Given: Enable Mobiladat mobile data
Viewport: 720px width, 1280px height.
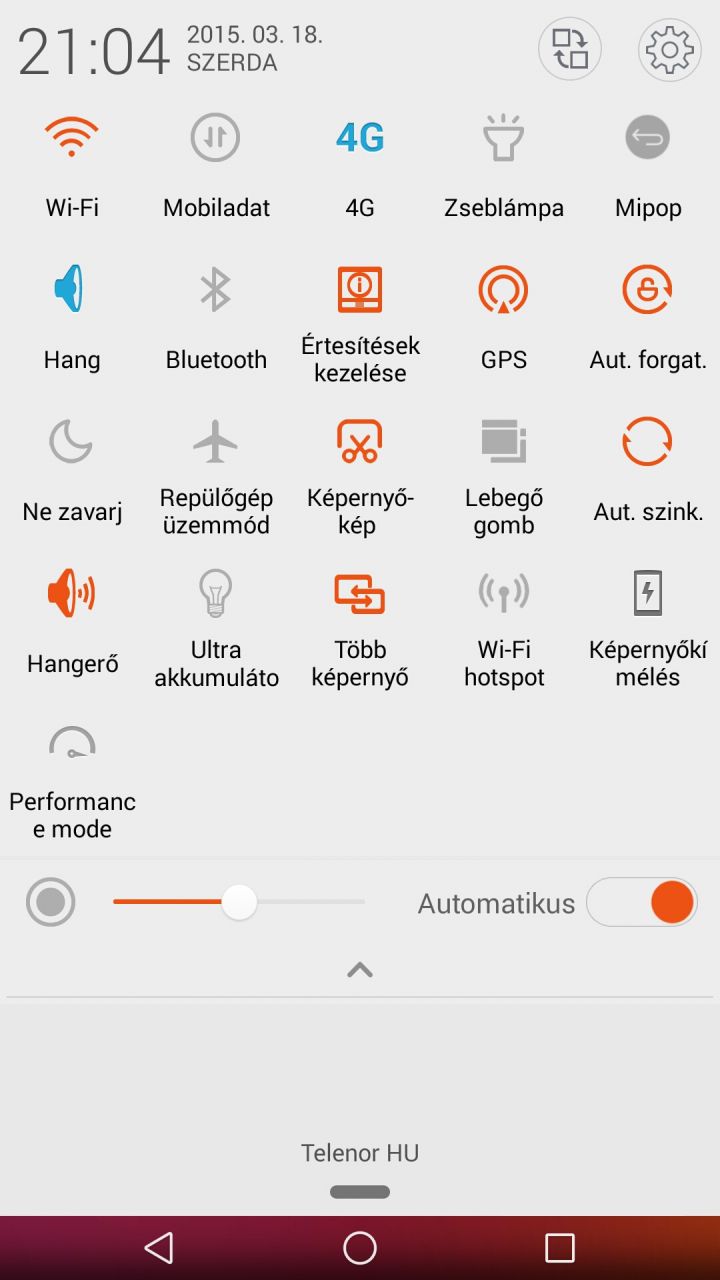Looking at the screenshot, I should pyautogui.click(x=216, y=138).
